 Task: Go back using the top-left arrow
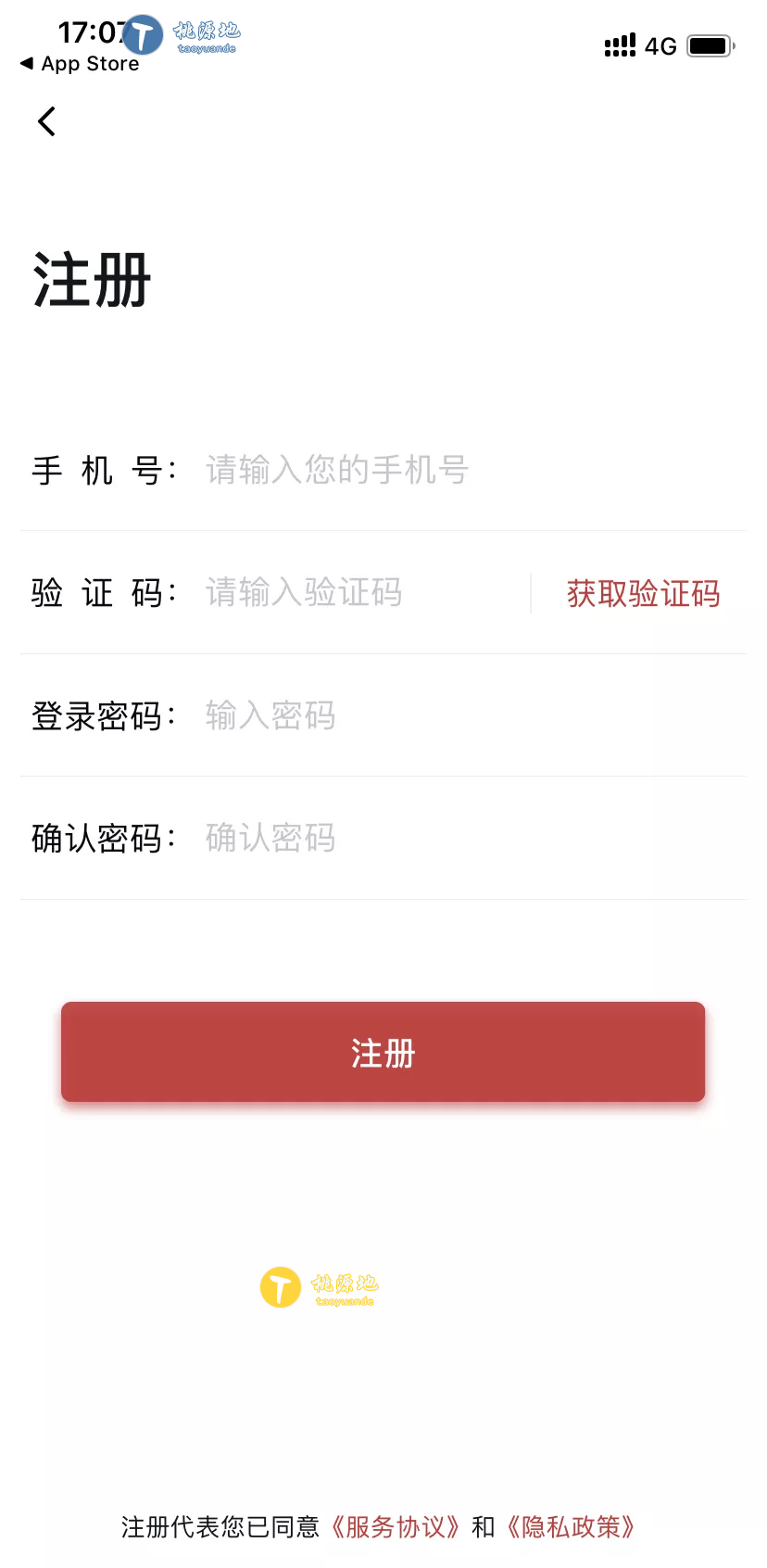[46, 121]
